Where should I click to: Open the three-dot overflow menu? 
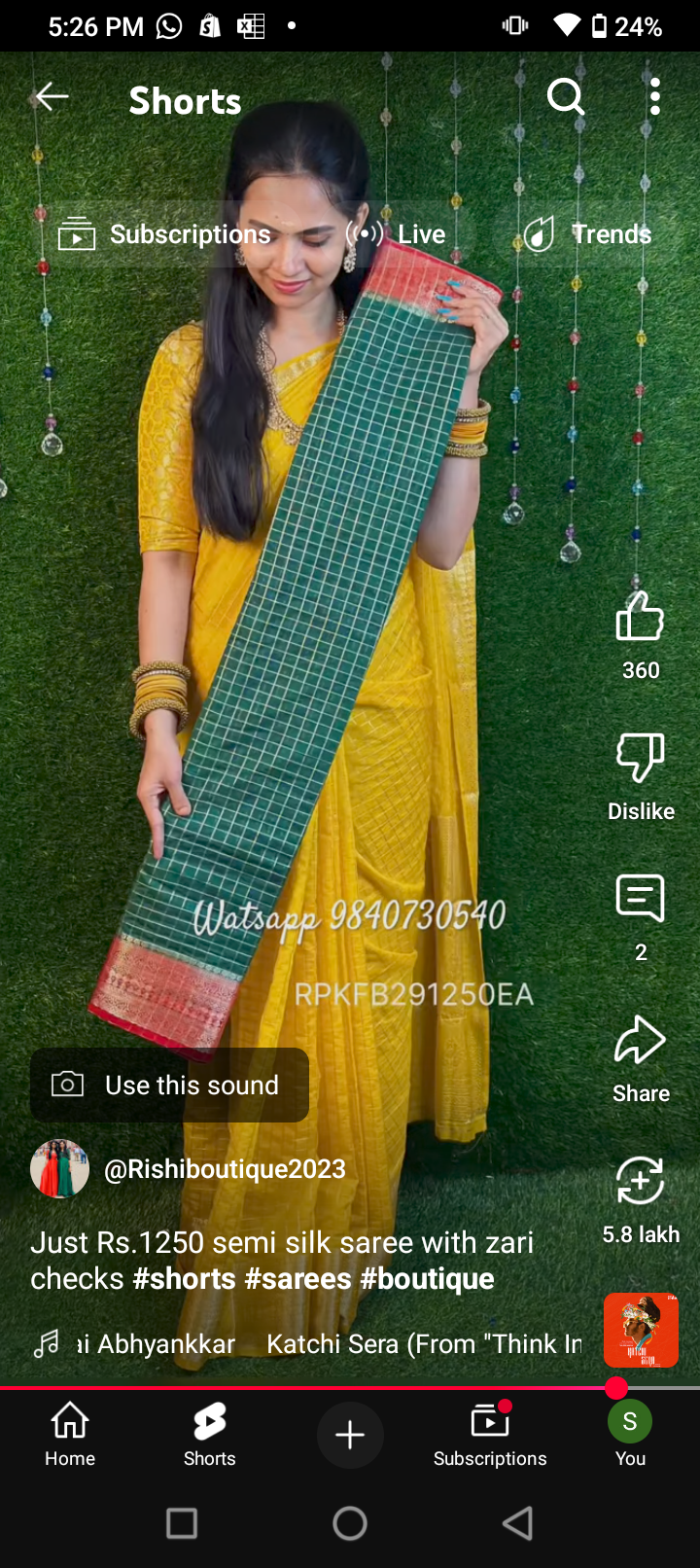click(655, 96)
